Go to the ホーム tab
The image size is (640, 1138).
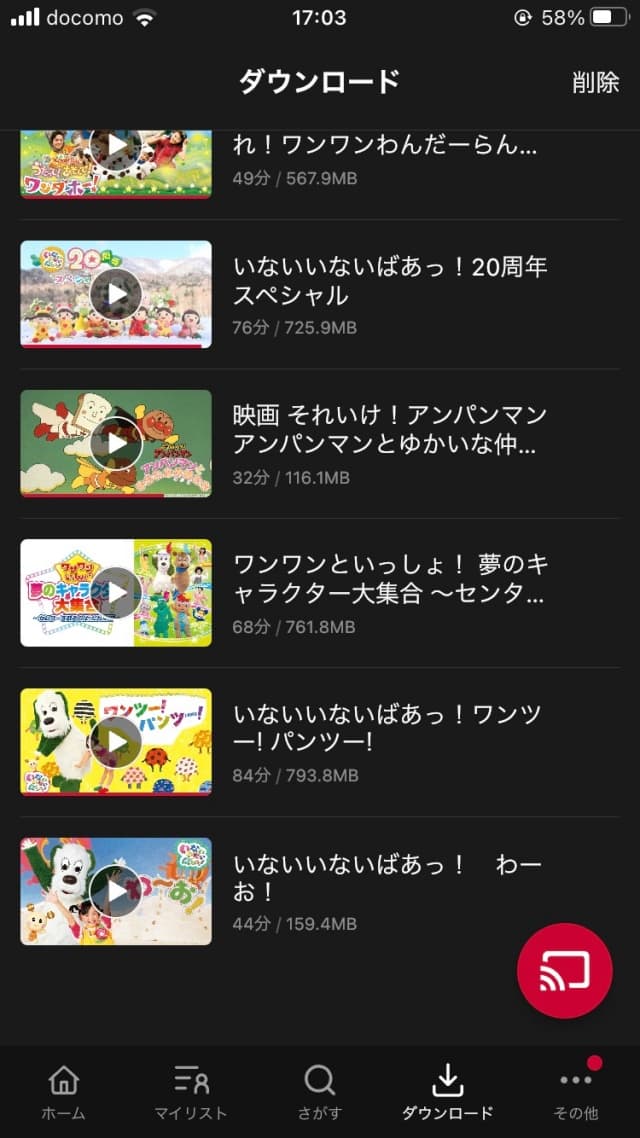[63, 1092]
